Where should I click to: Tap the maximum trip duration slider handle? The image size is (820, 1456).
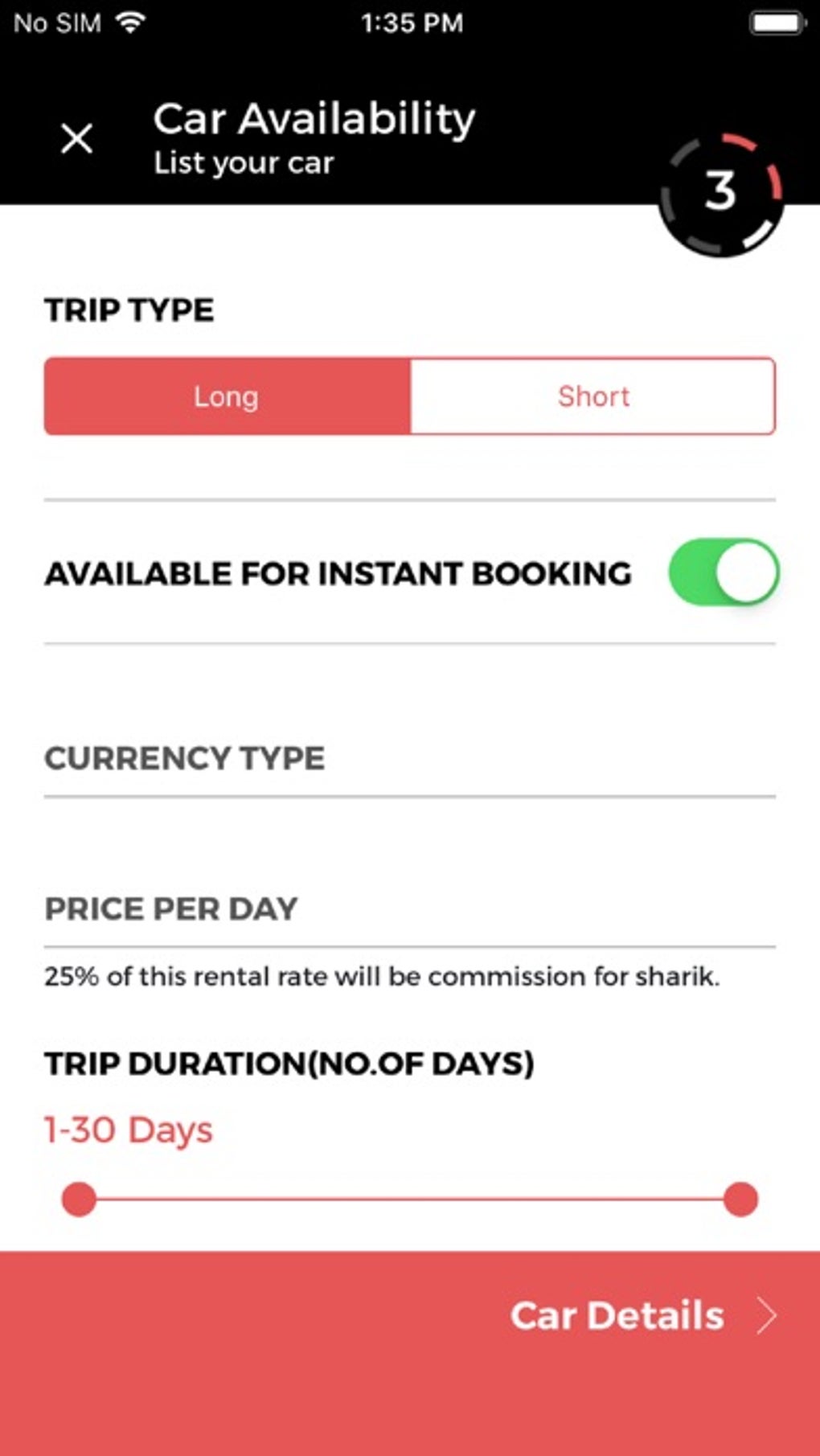(740, 1199)
